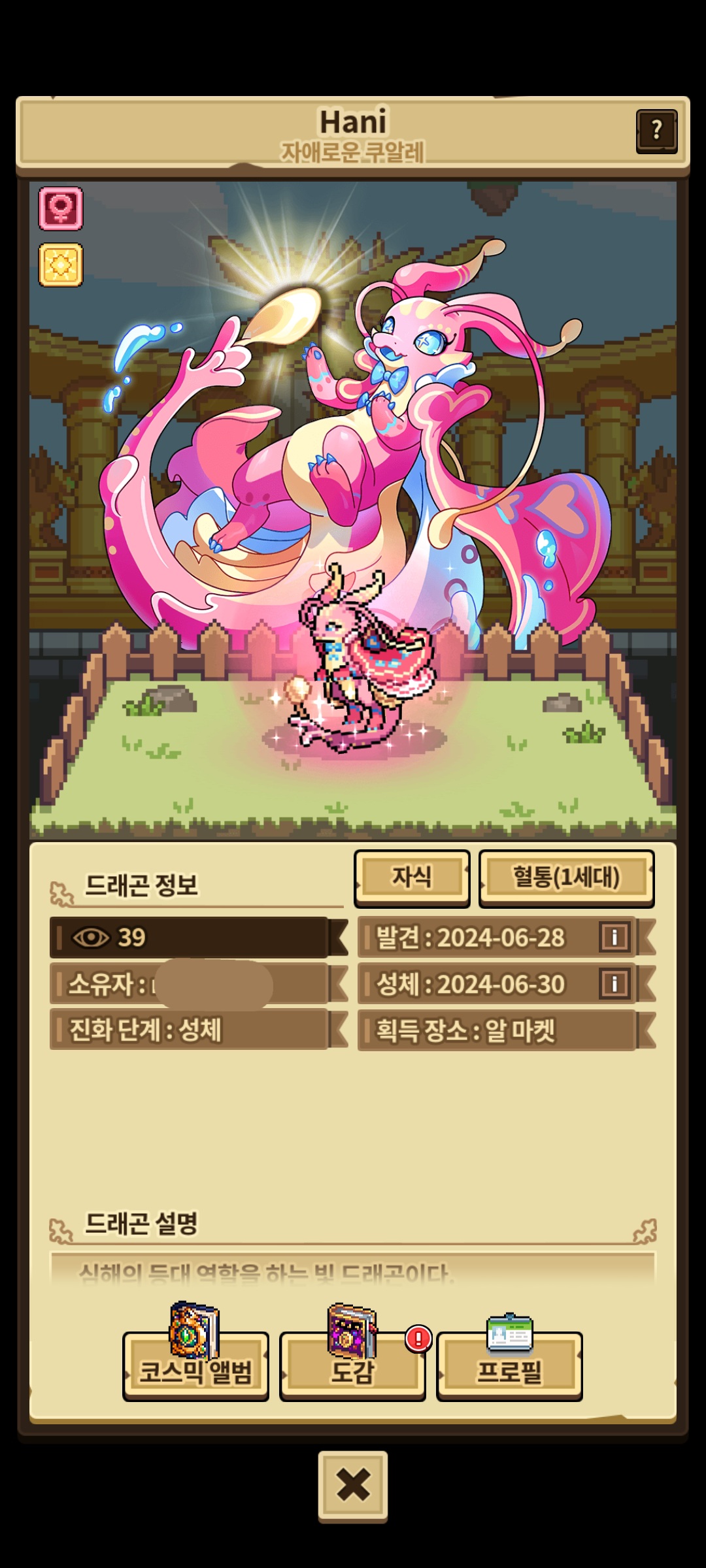Open the help question mark button
The image size is (706, 1568).
tap(656, 131)
